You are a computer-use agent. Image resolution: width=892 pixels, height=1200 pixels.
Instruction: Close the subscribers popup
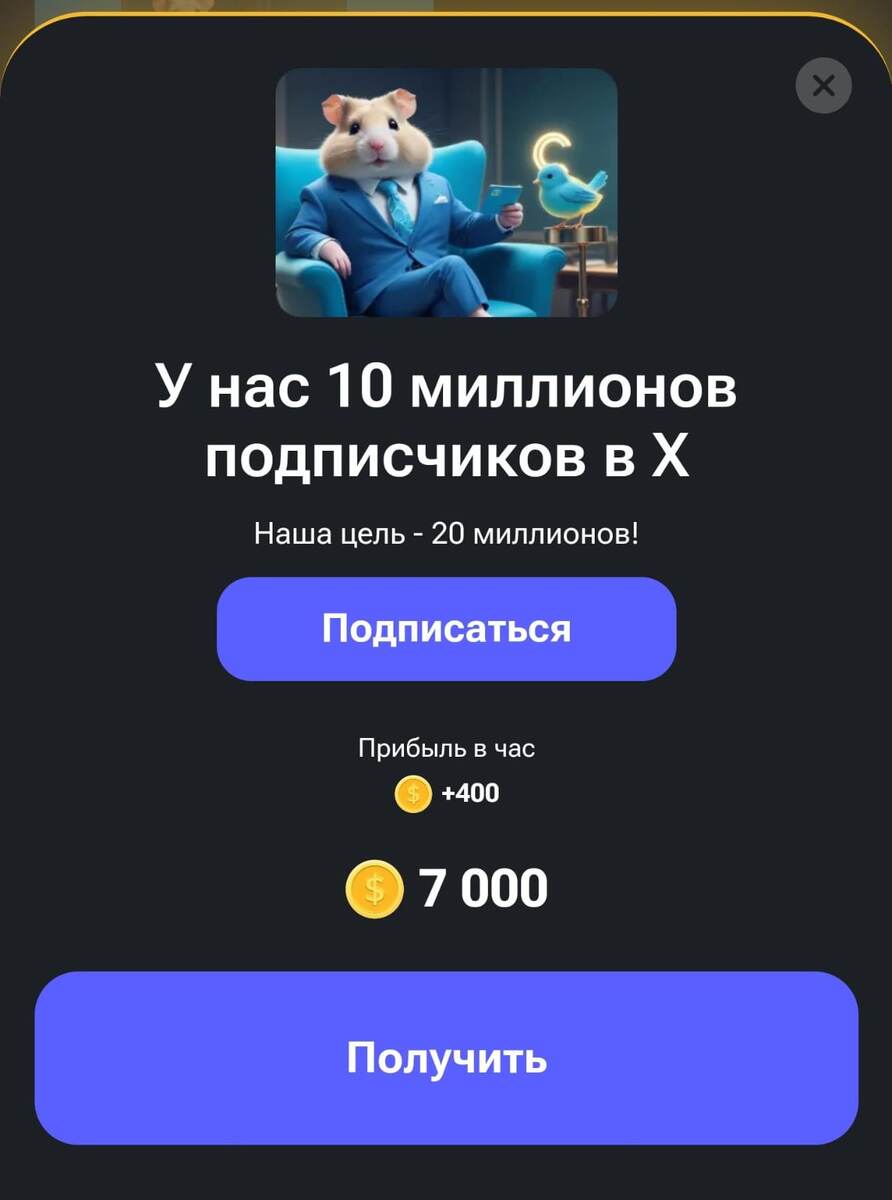point(823,86)
